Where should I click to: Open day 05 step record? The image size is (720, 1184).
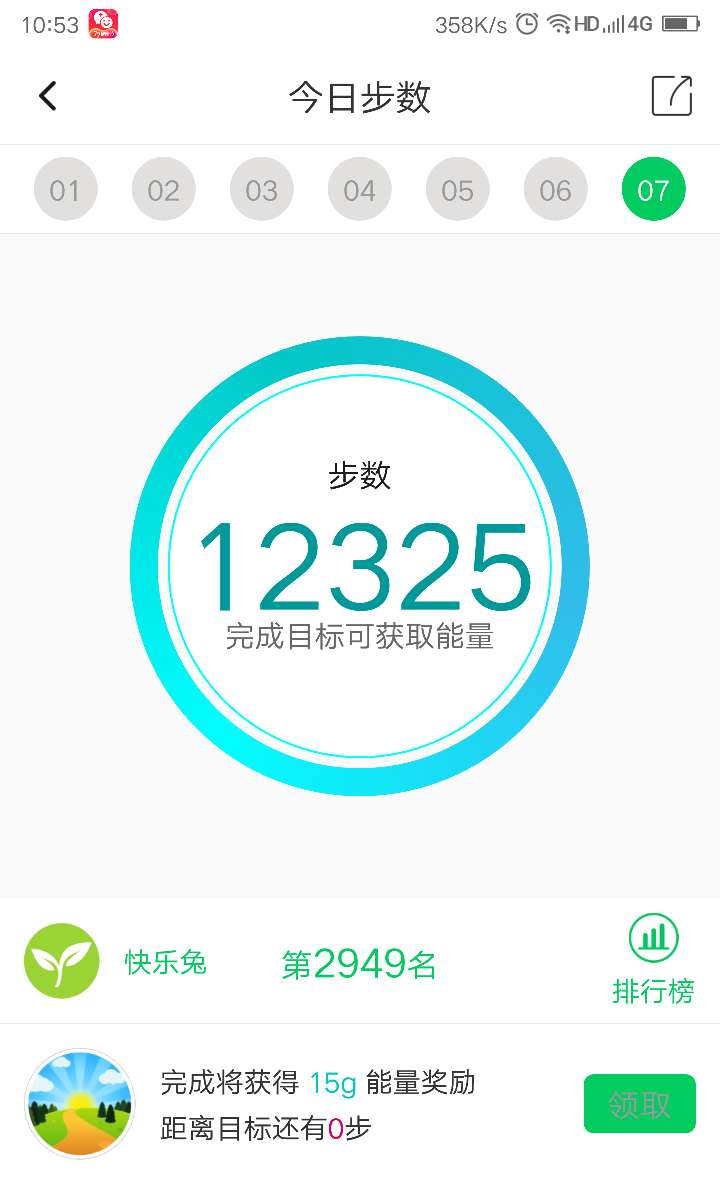pos(457,189)
